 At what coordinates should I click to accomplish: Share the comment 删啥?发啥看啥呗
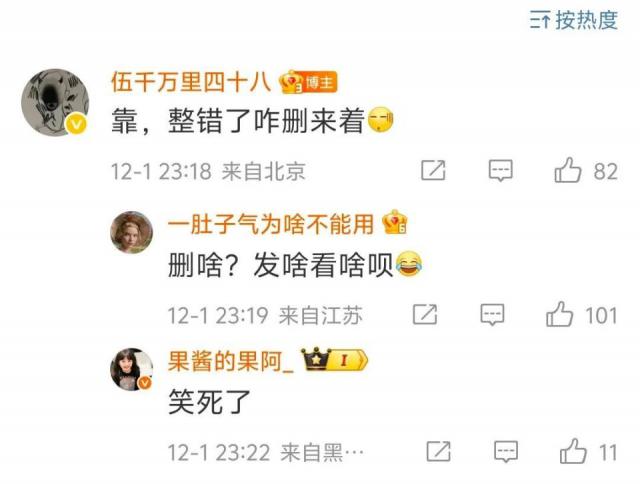[x=425, y=315]
